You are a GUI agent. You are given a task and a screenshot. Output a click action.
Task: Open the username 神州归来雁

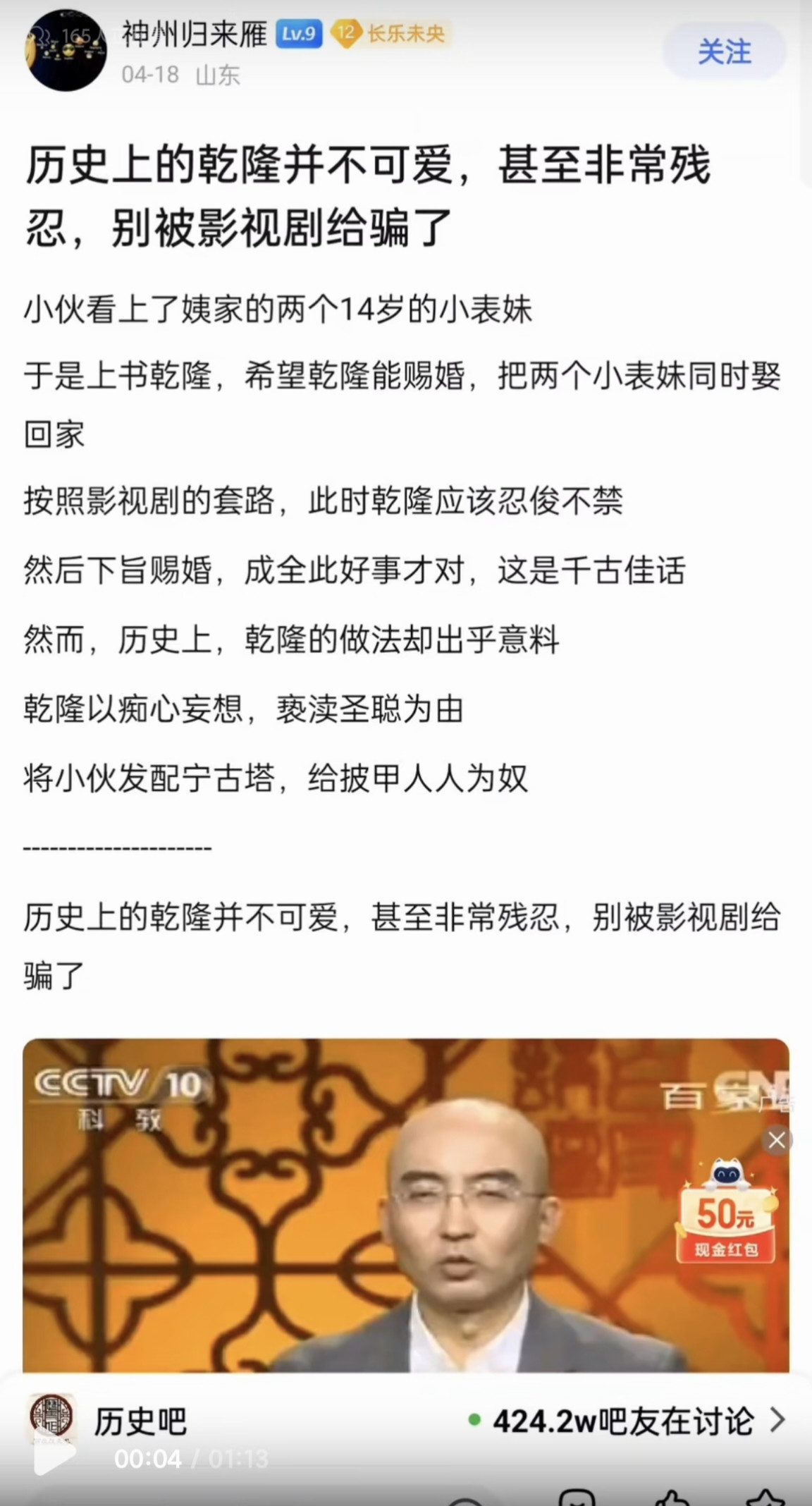pos(195,33)
